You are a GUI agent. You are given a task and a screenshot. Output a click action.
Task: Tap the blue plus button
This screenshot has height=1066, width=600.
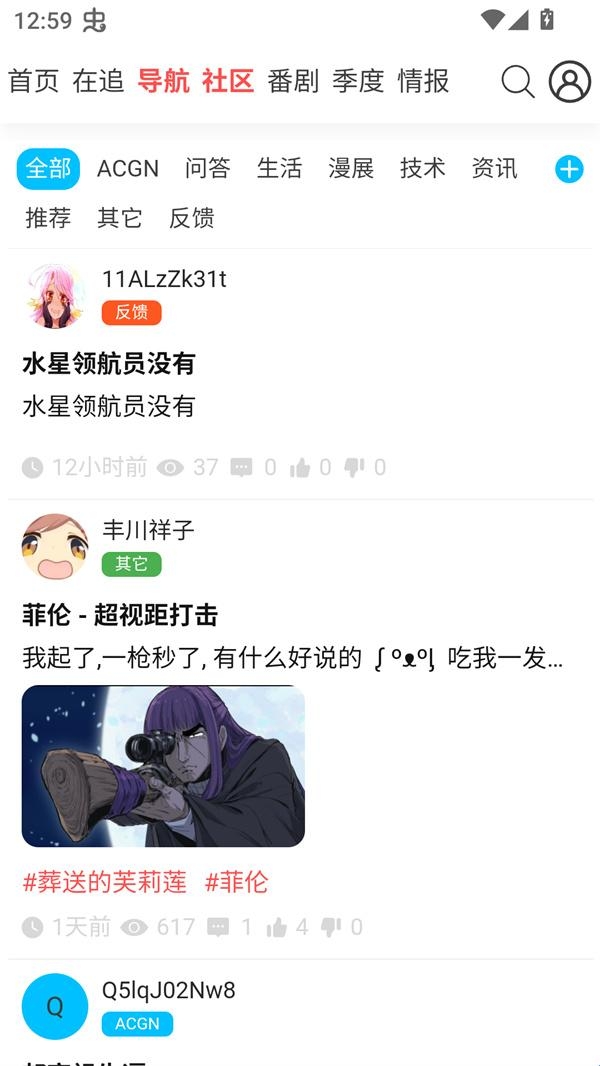[569, 169]
